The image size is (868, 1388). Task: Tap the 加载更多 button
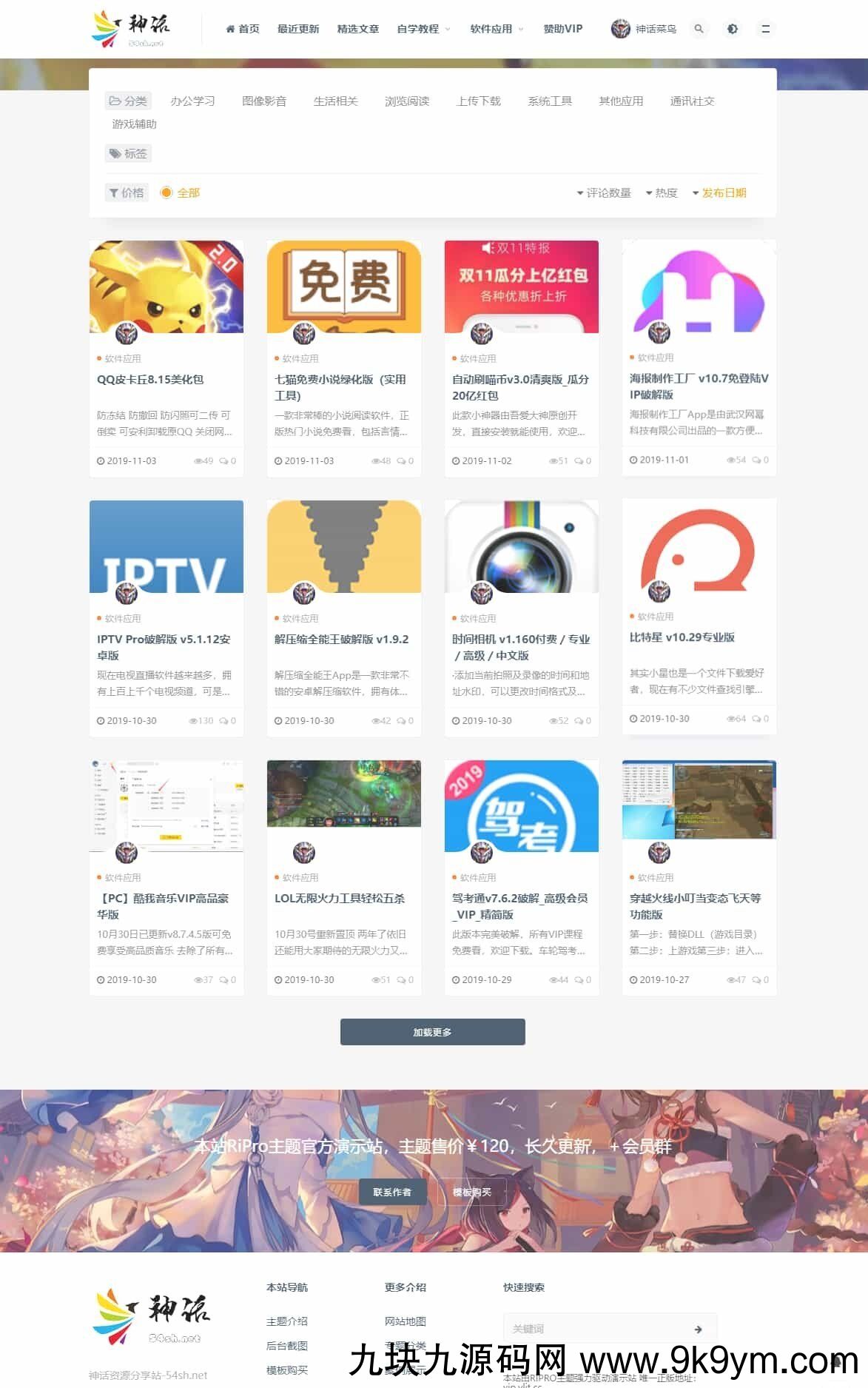(432, 1032)
